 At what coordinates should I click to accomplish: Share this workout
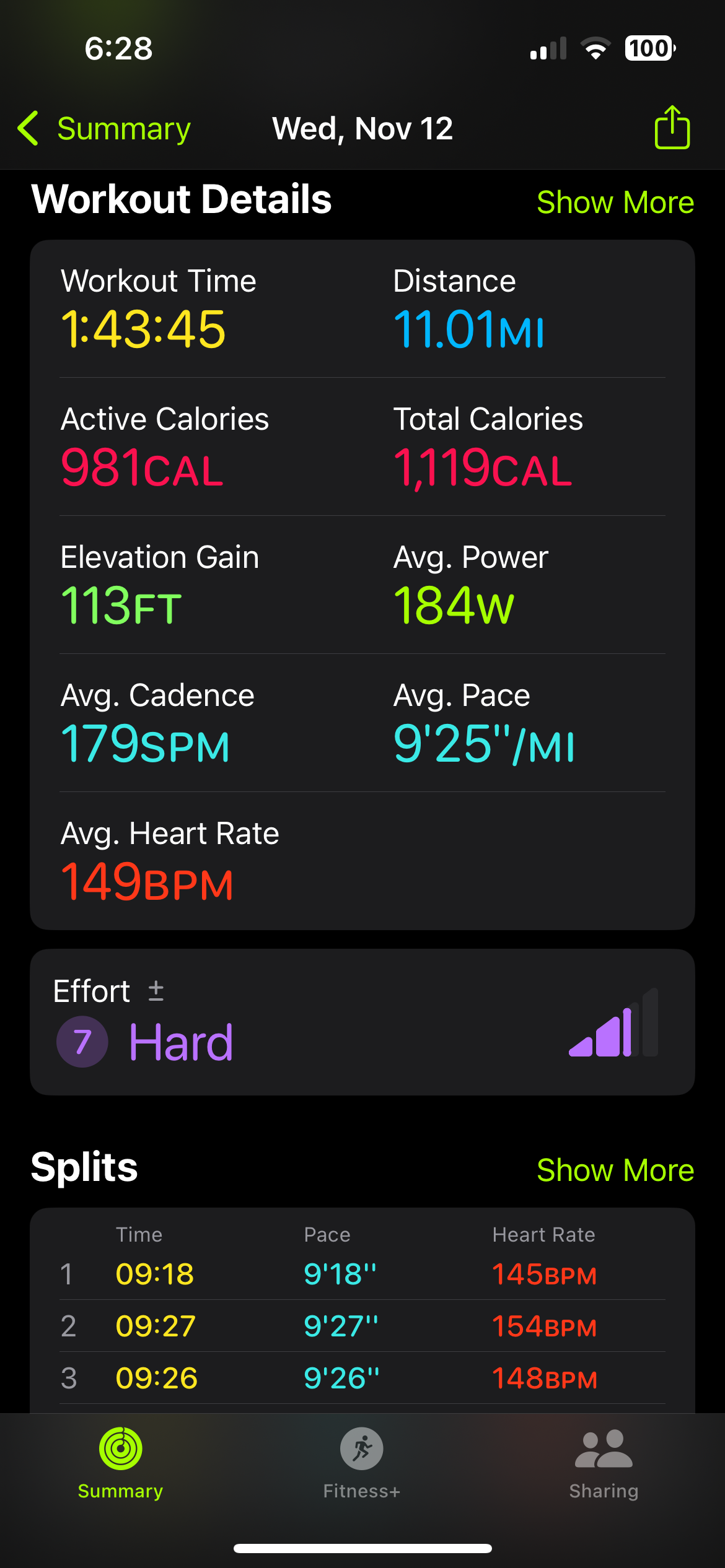(x=672, y=128)
